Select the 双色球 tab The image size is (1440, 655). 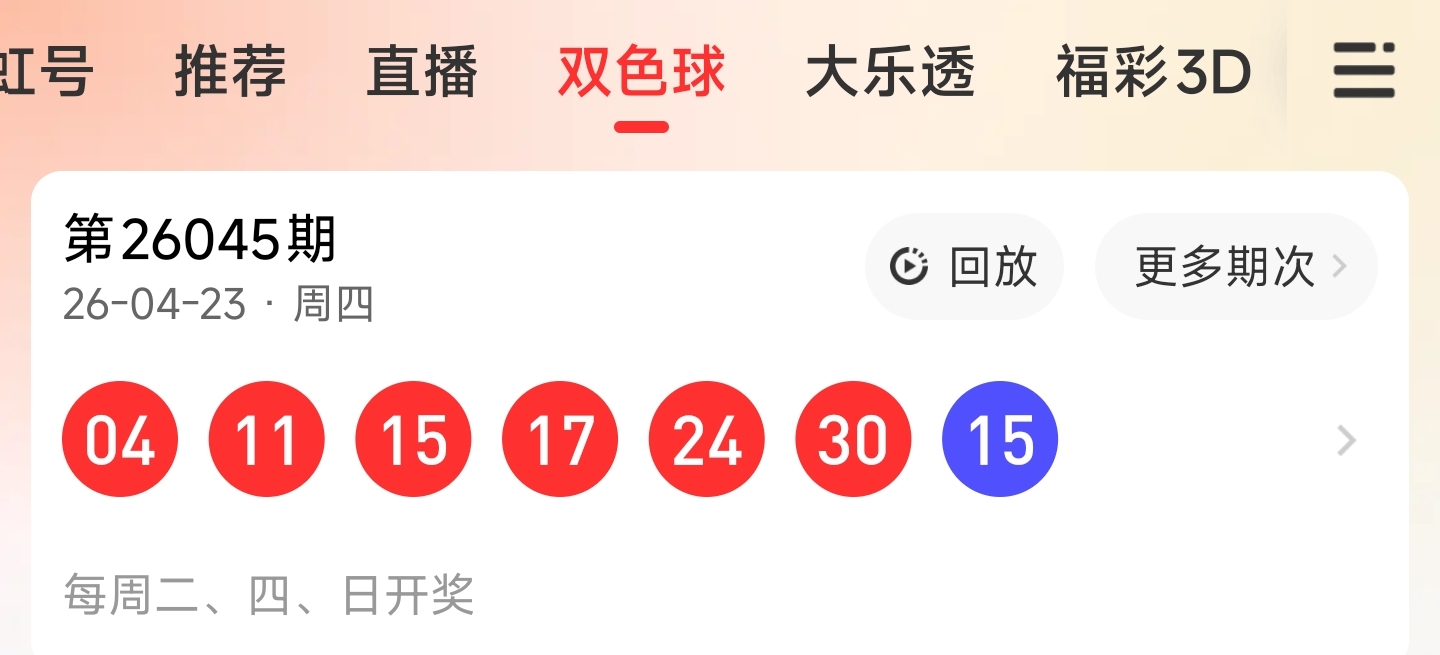tap(641, 72)
